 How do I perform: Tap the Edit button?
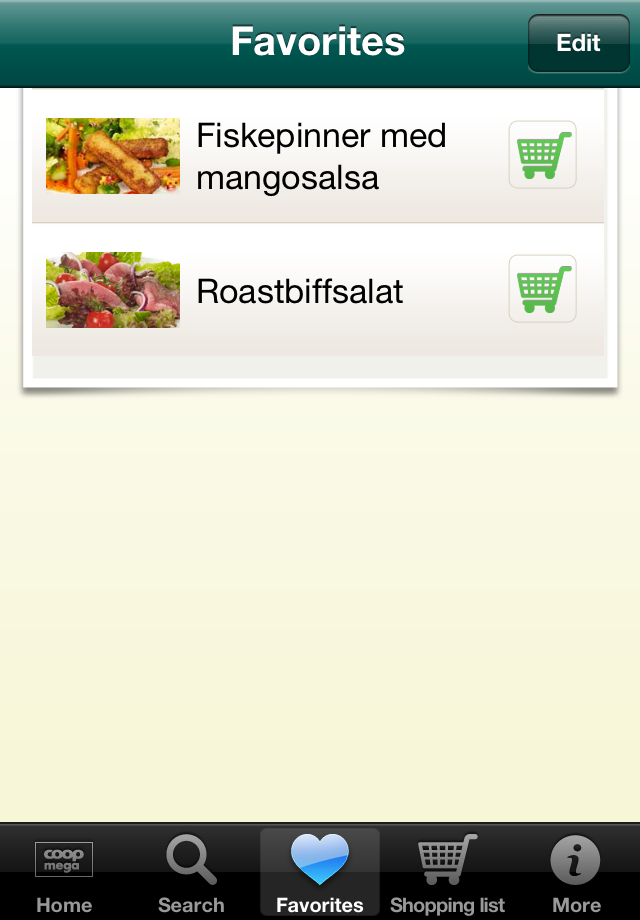pos(578,43)
